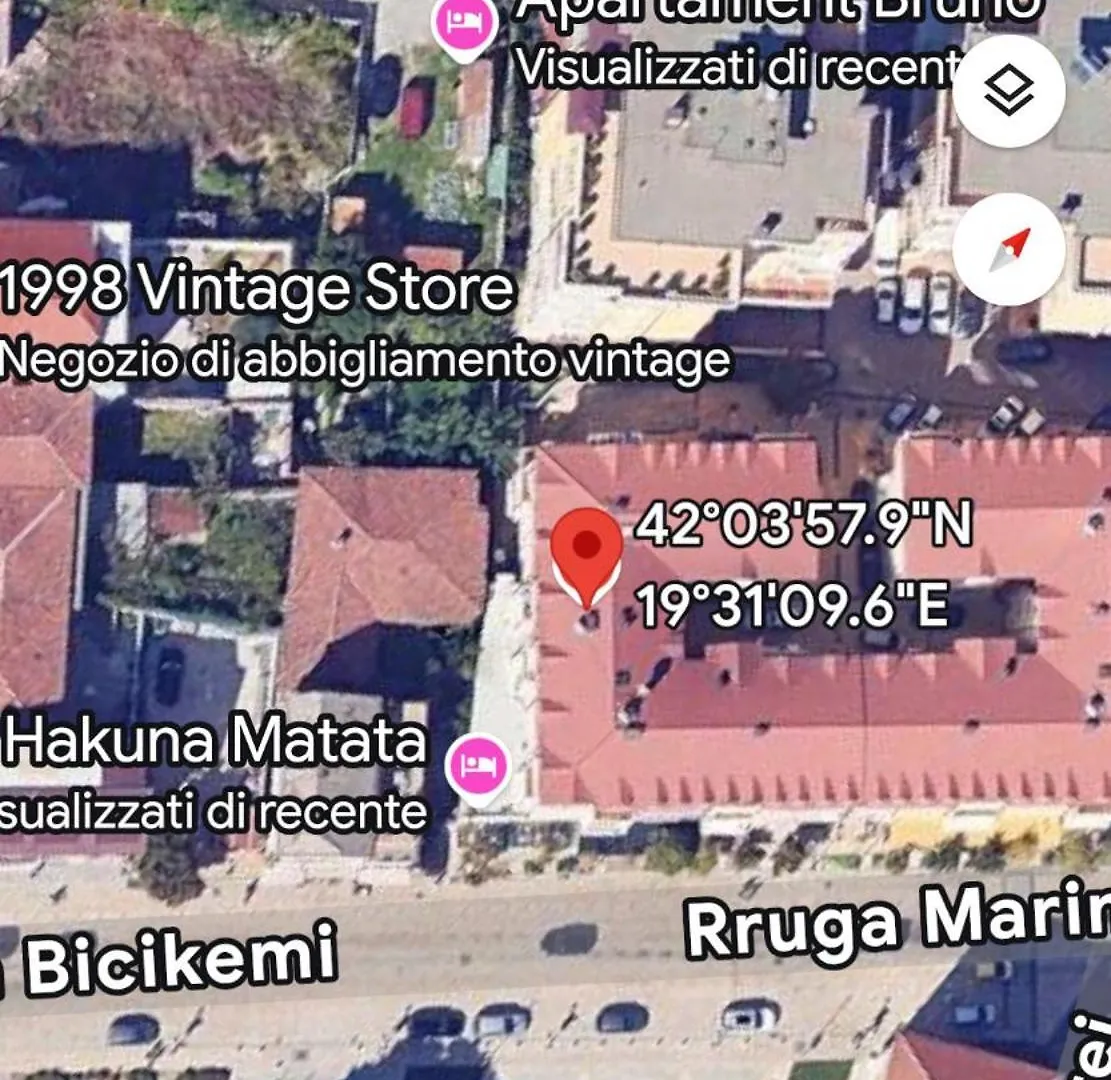Open the Hakuna Matata lodging marker
1111x1080 pixels.
click(477, 767)
